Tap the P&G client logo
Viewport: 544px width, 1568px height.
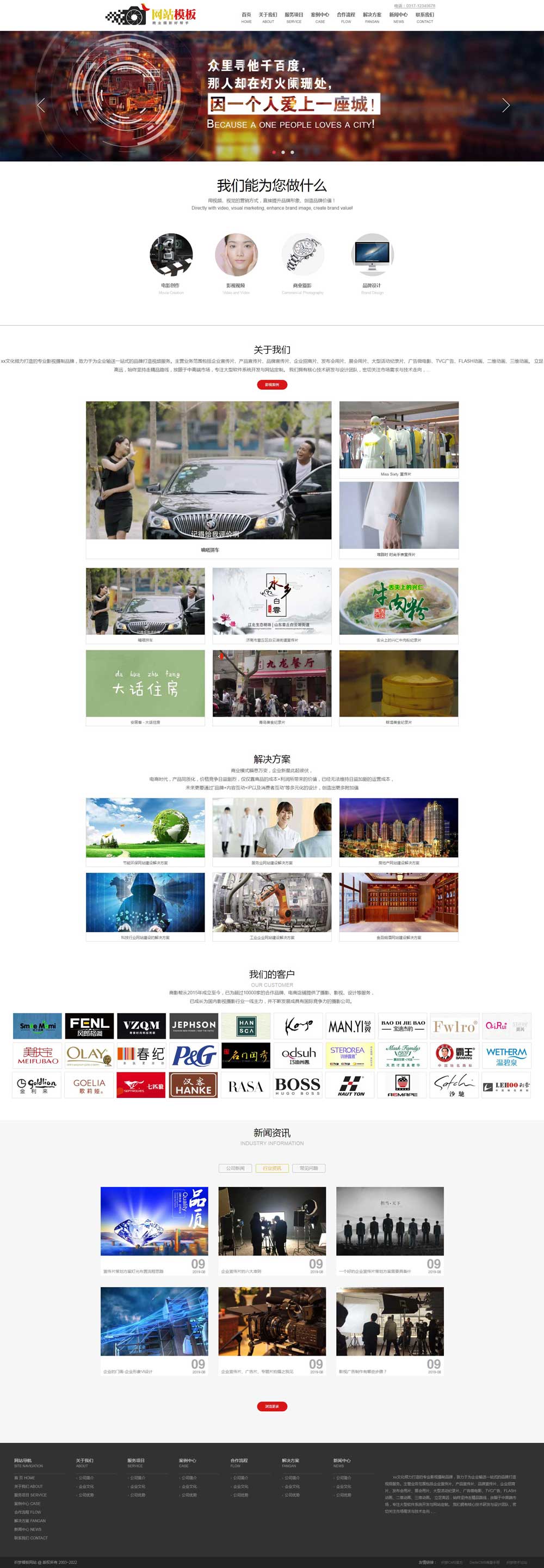pyautogui.click(x=194, y=1056)
